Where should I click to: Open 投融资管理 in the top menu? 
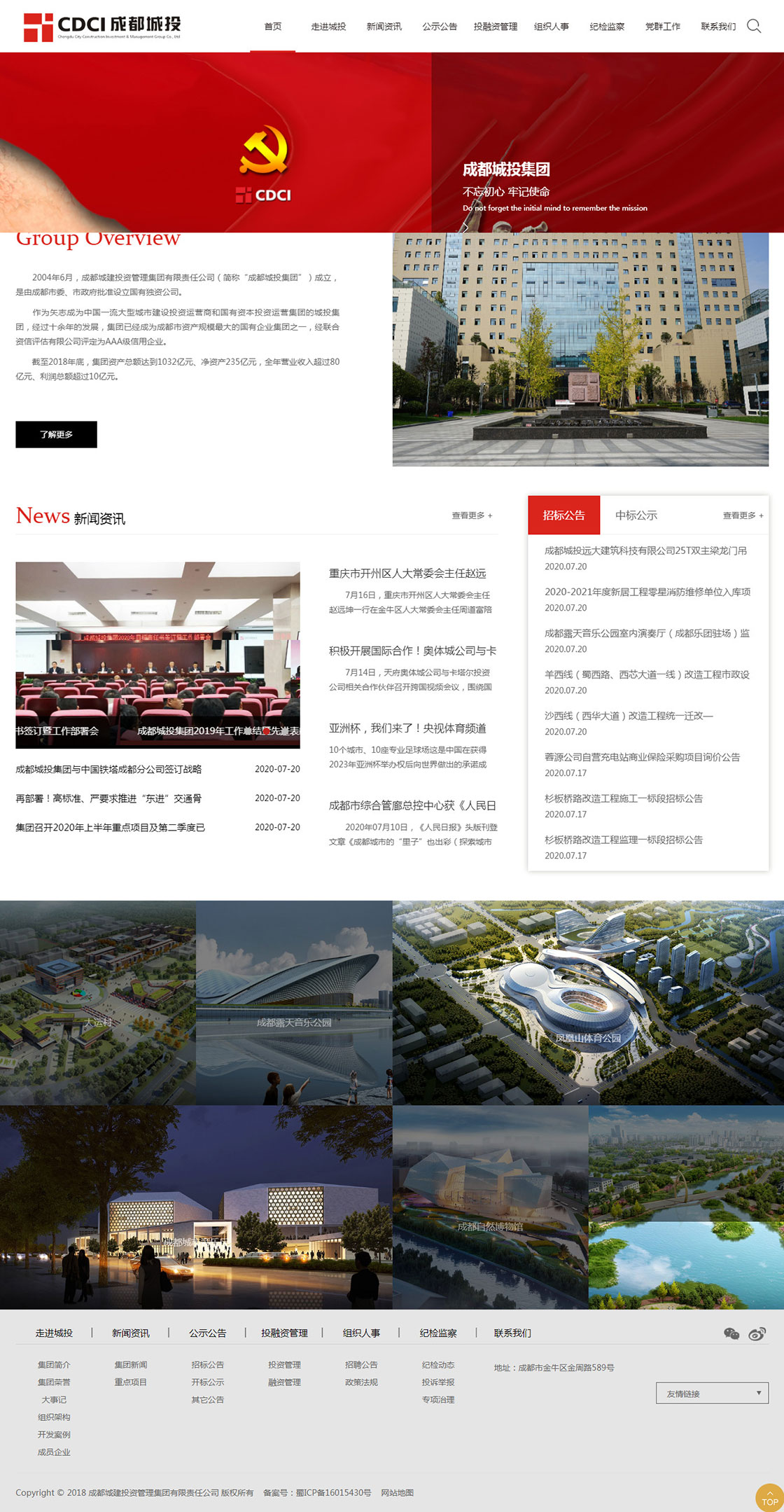[495, 27]
